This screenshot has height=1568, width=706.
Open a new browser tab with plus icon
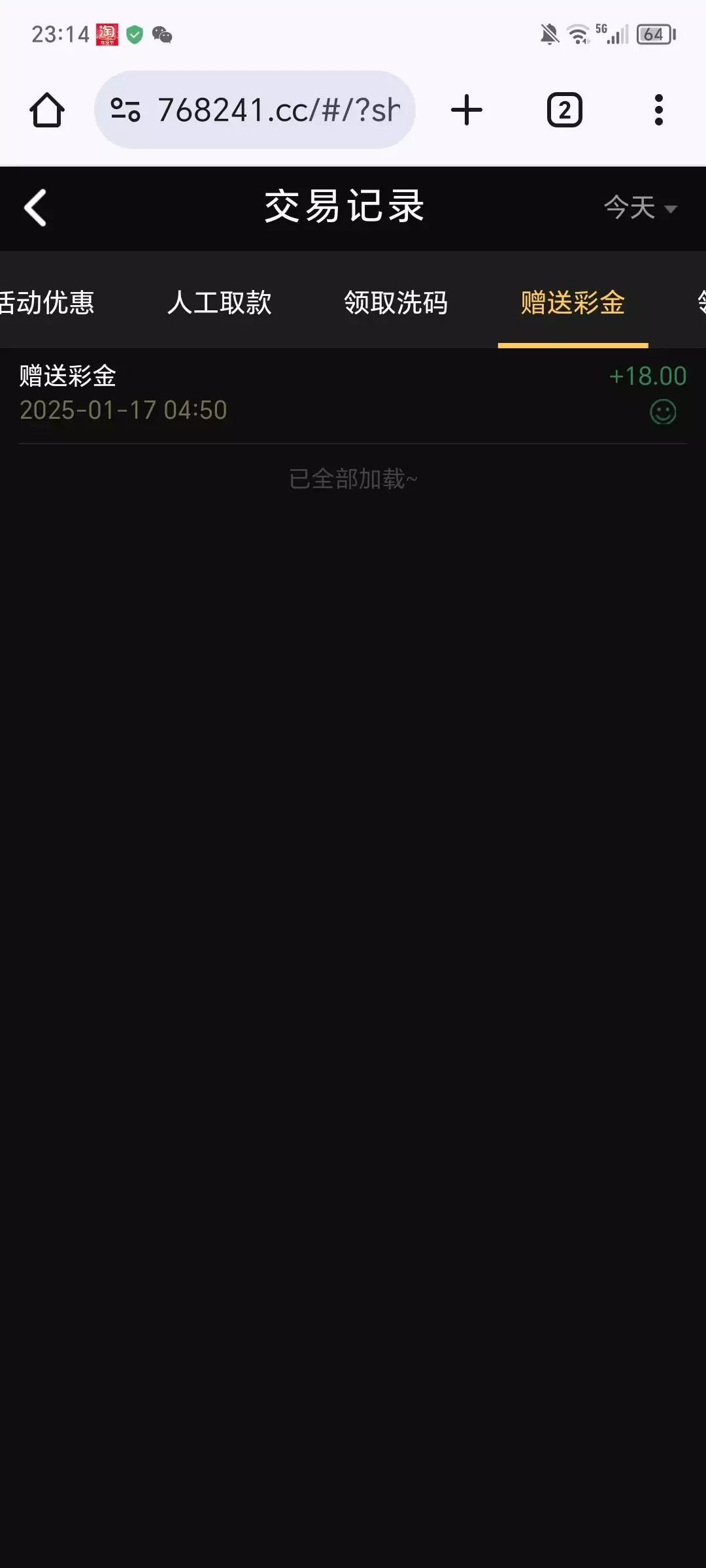click(466, 110)
